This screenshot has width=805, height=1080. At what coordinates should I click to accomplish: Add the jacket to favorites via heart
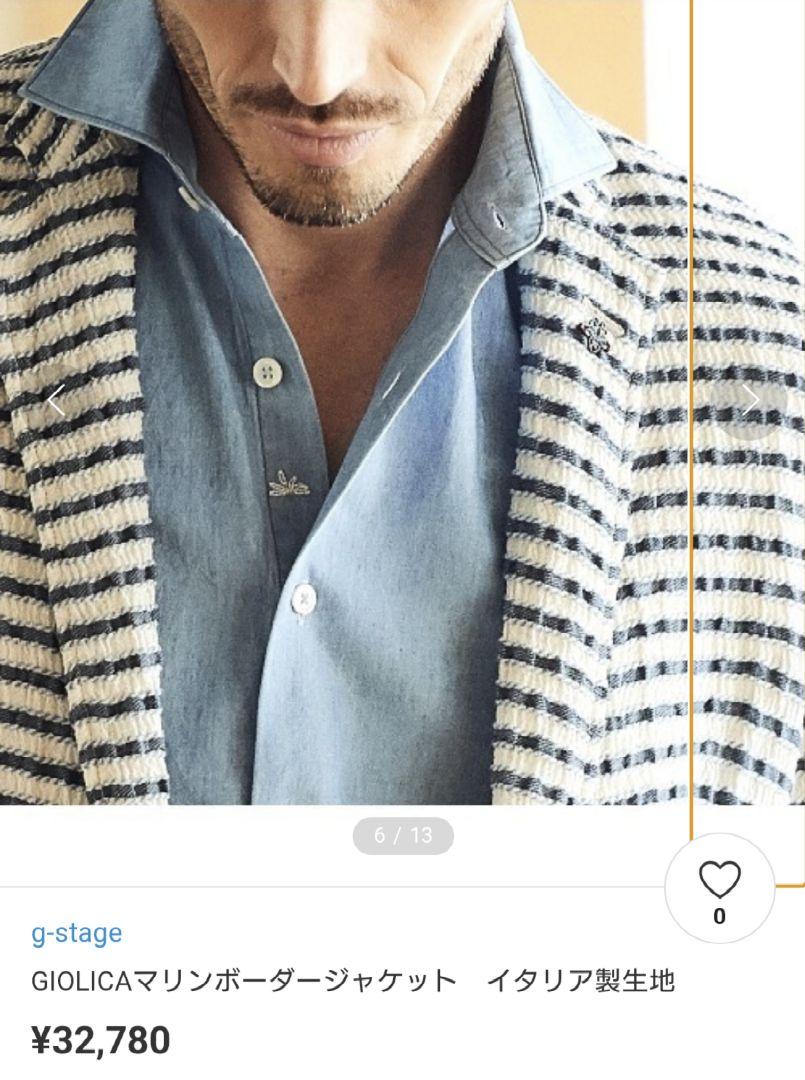point(719,888)
